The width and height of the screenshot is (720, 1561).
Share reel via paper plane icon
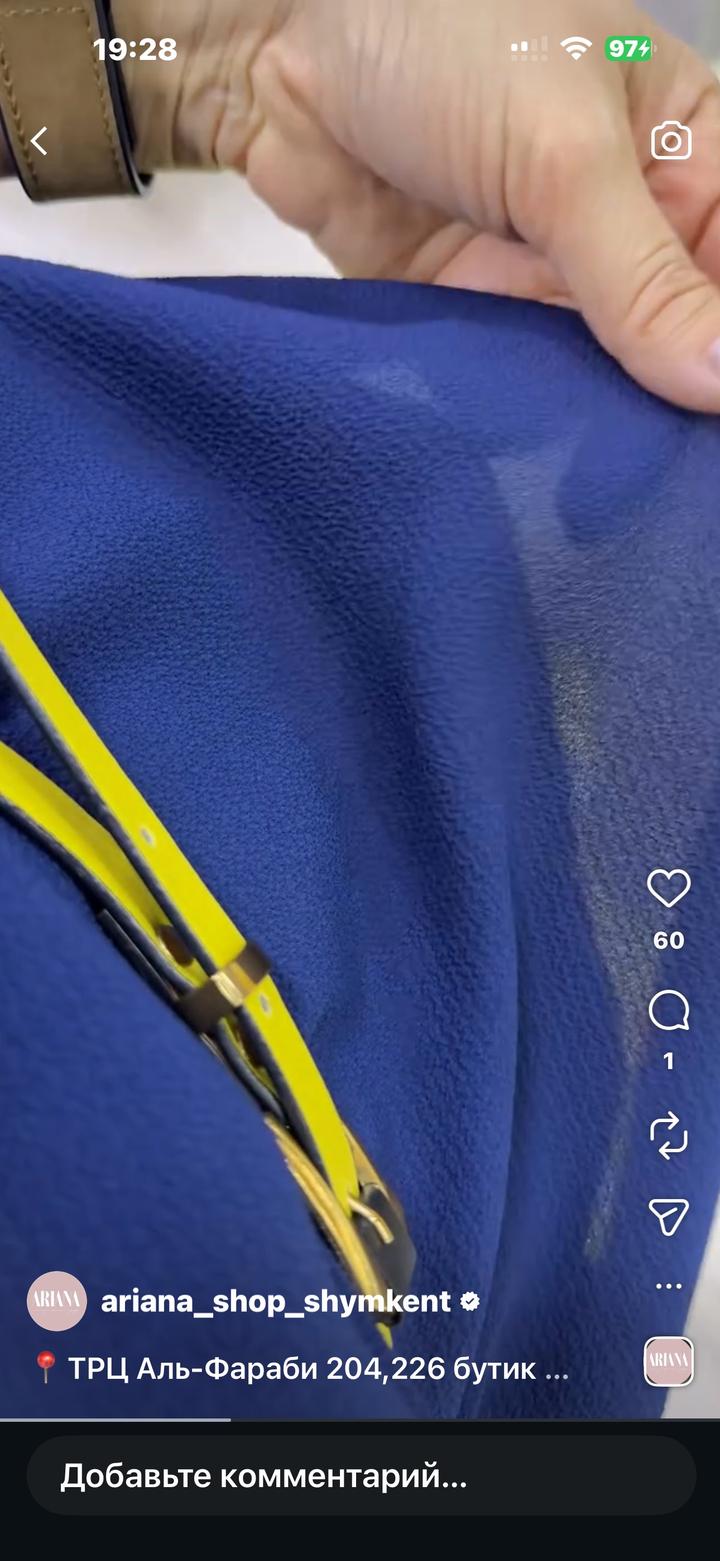668,1216
